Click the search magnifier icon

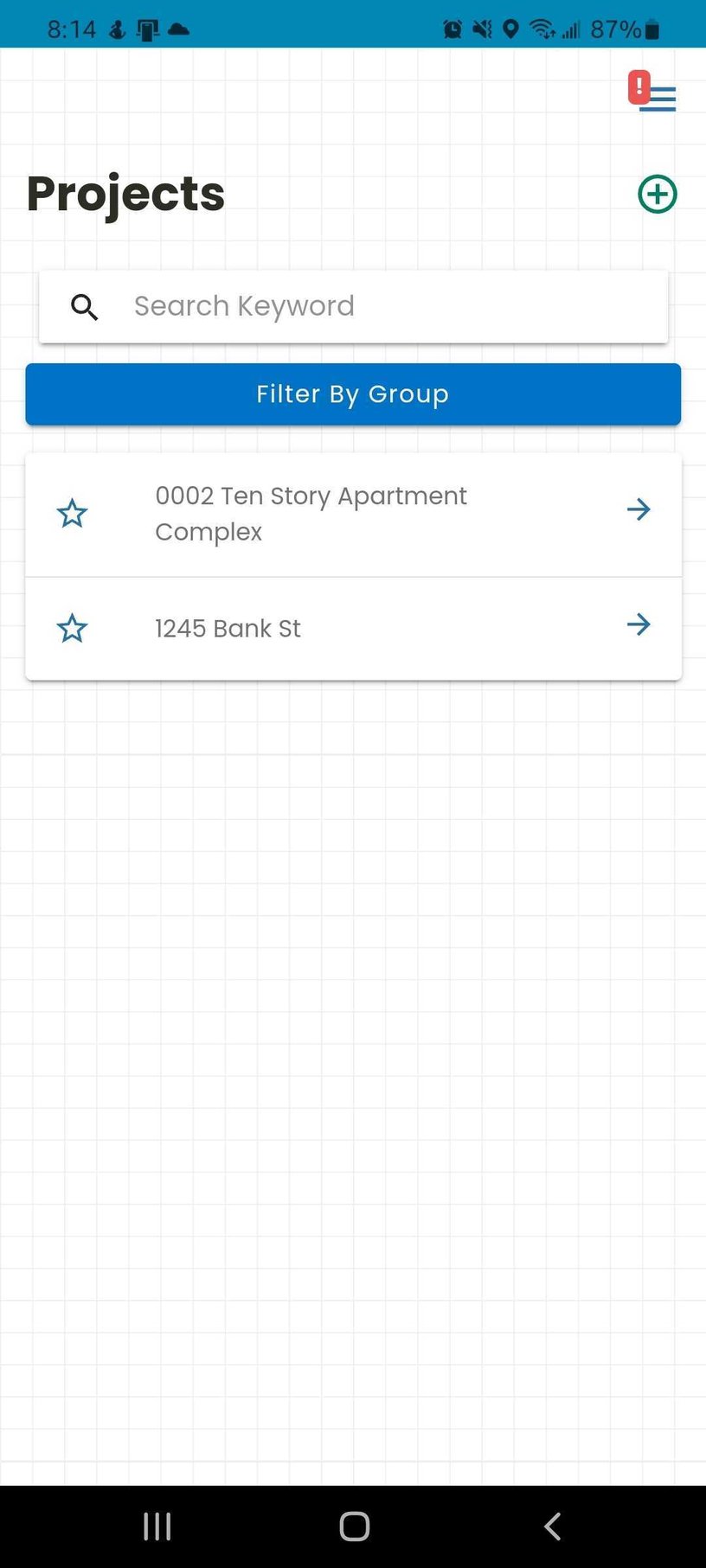coord(85,307)
